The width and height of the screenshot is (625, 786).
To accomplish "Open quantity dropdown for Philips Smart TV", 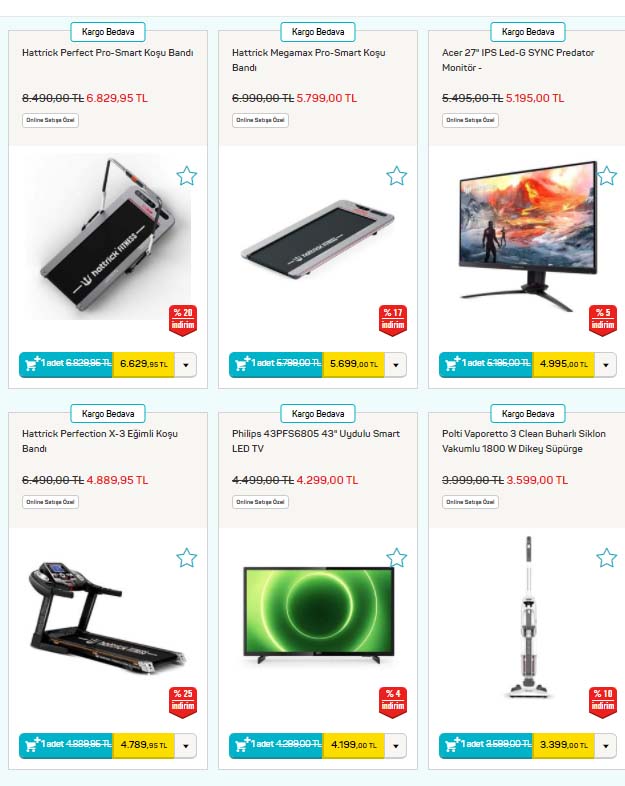I will (x=397, y=746).
